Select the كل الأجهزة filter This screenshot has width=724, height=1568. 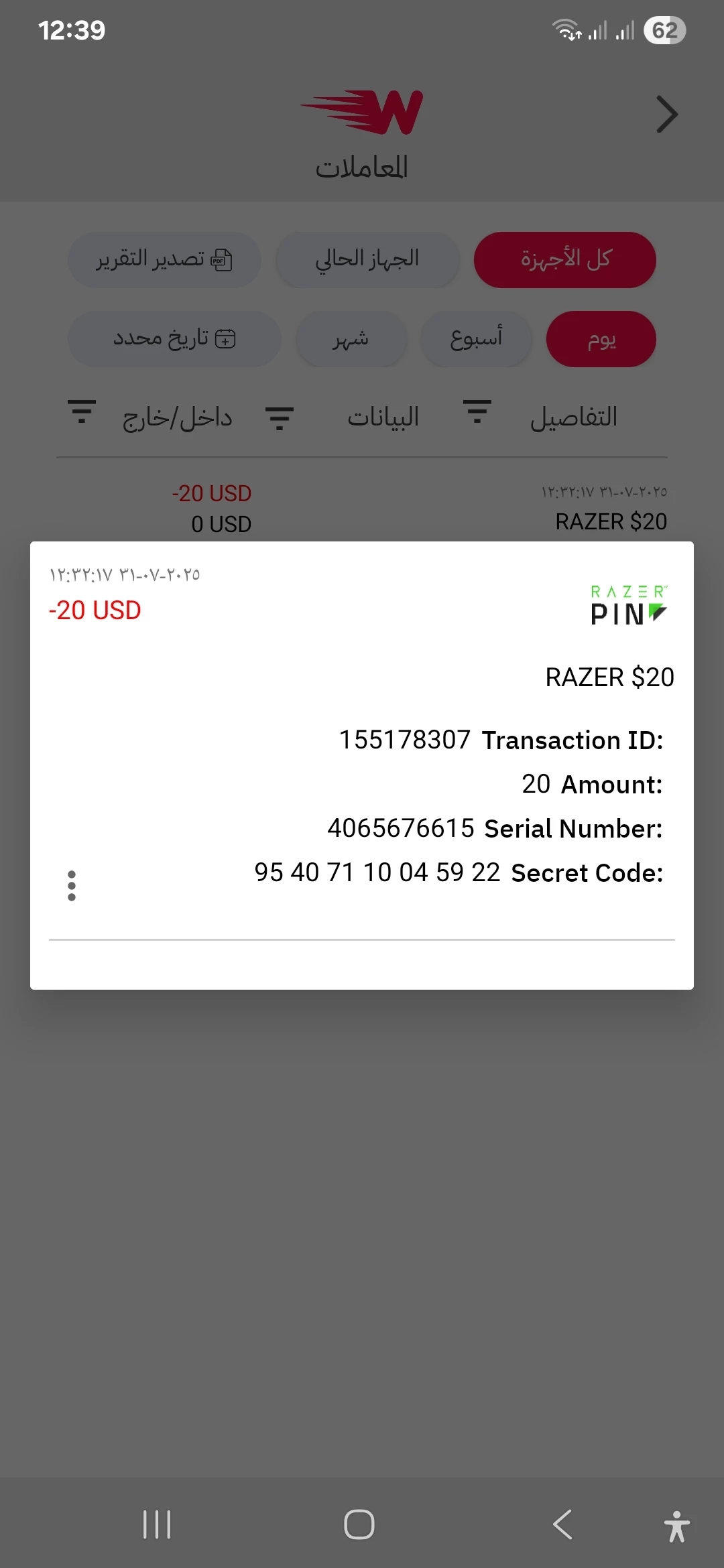click(564, 260)
